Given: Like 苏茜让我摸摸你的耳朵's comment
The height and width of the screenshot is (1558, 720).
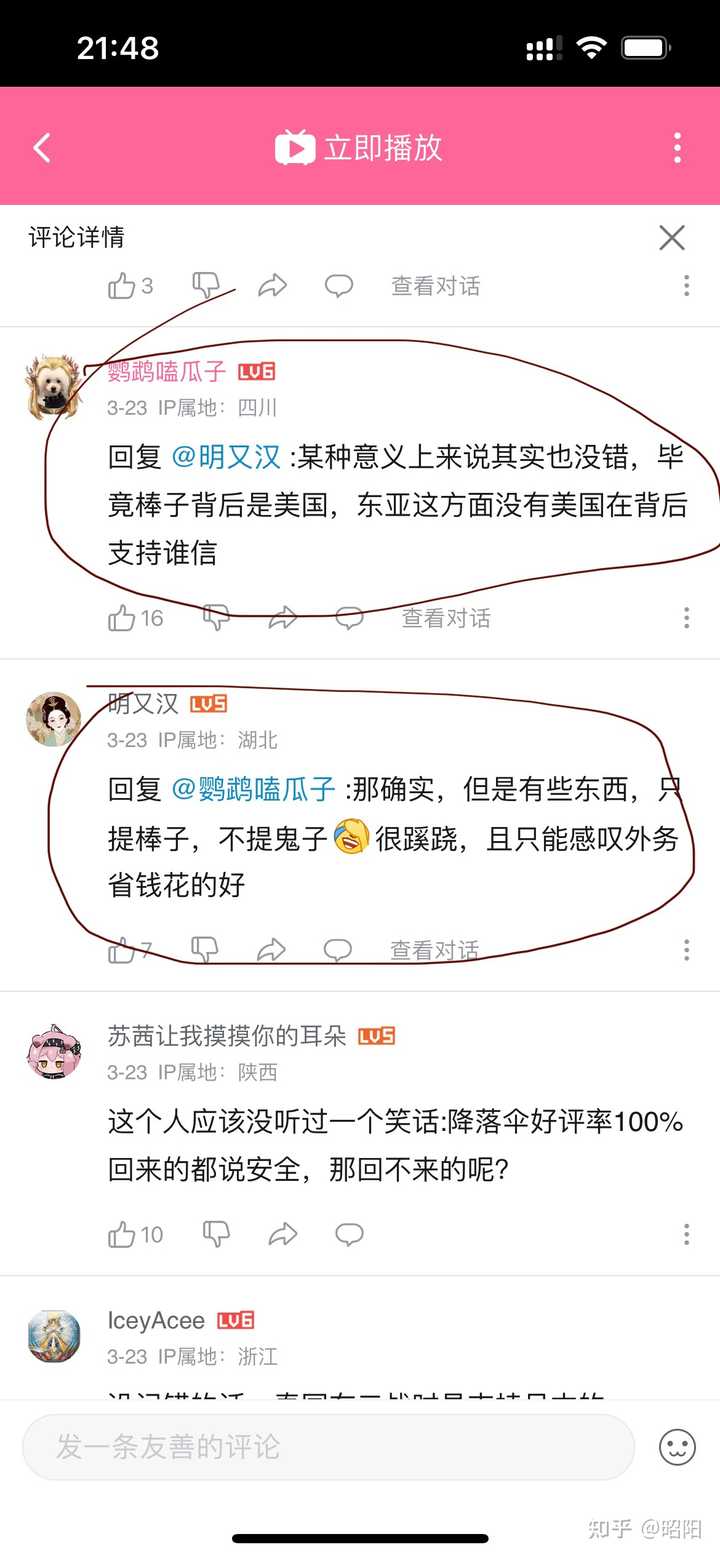Looking at the screenshot, I should click(x=122, y=1235).
